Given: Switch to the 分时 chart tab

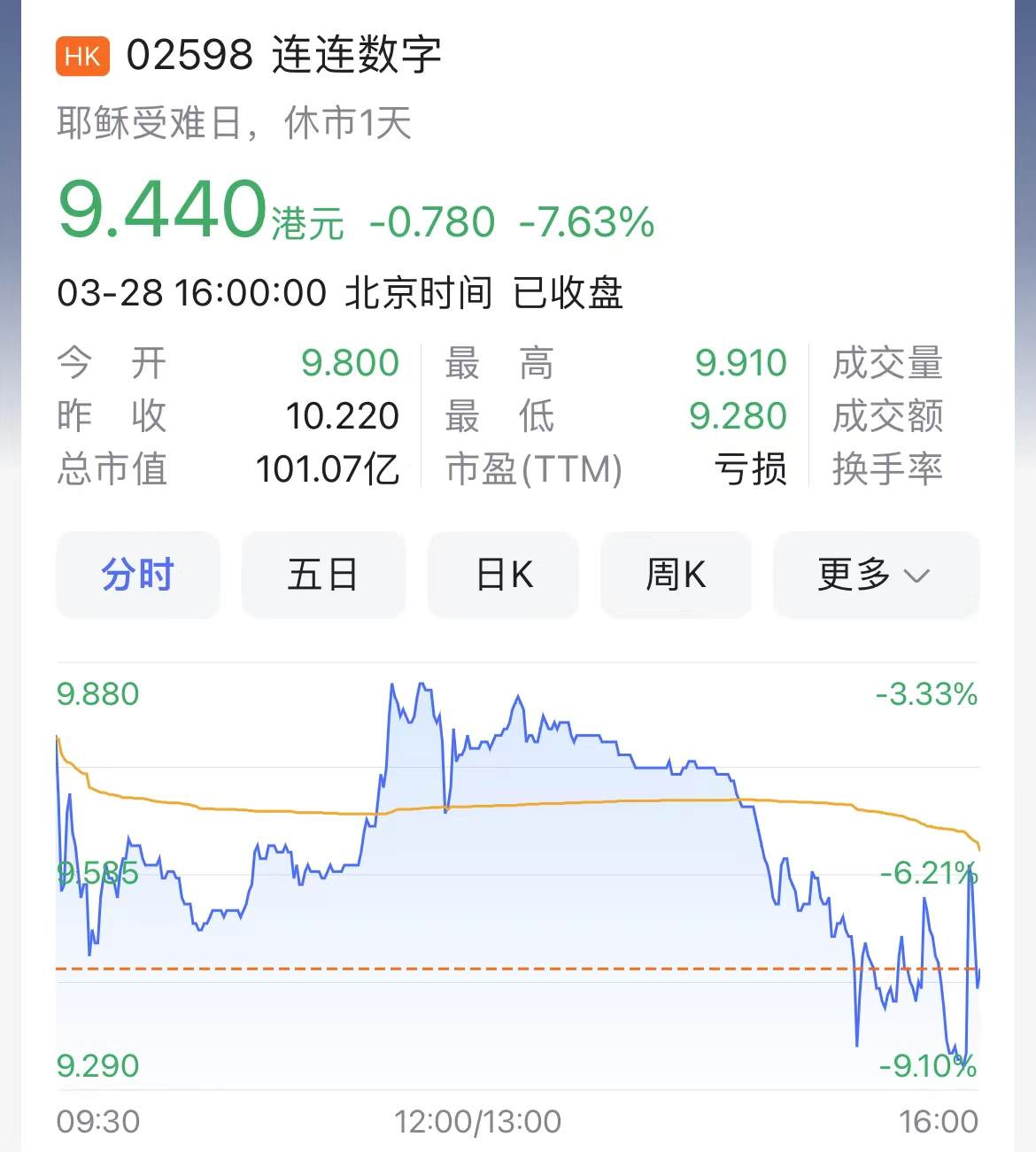Looking at the screenshot, I should 137,576.
